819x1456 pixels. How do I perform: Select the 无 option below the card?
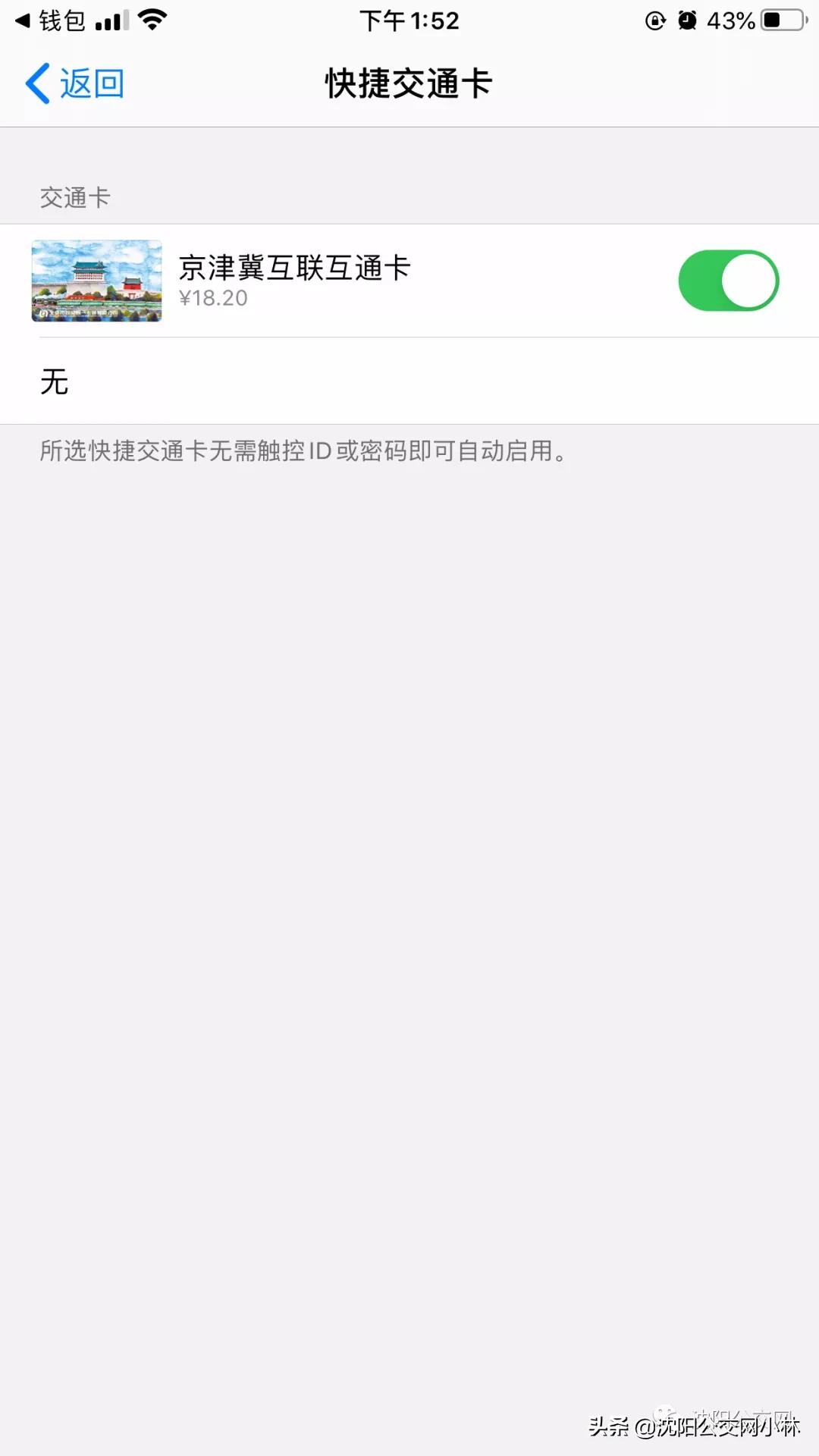54,382
